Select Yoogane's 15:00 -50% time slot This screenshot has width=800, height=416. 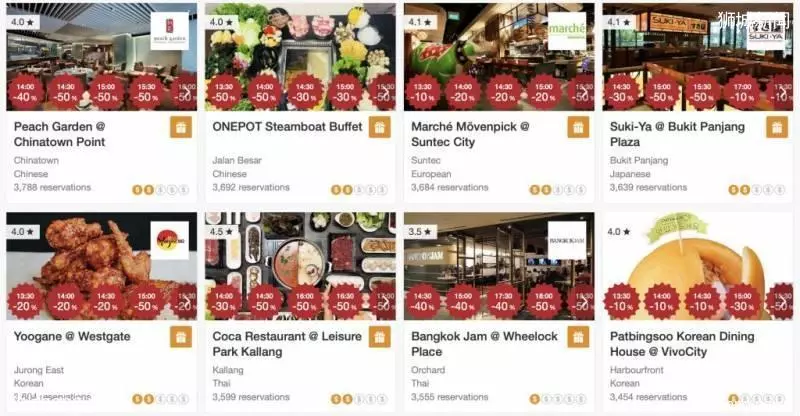[x=146, y=301]
